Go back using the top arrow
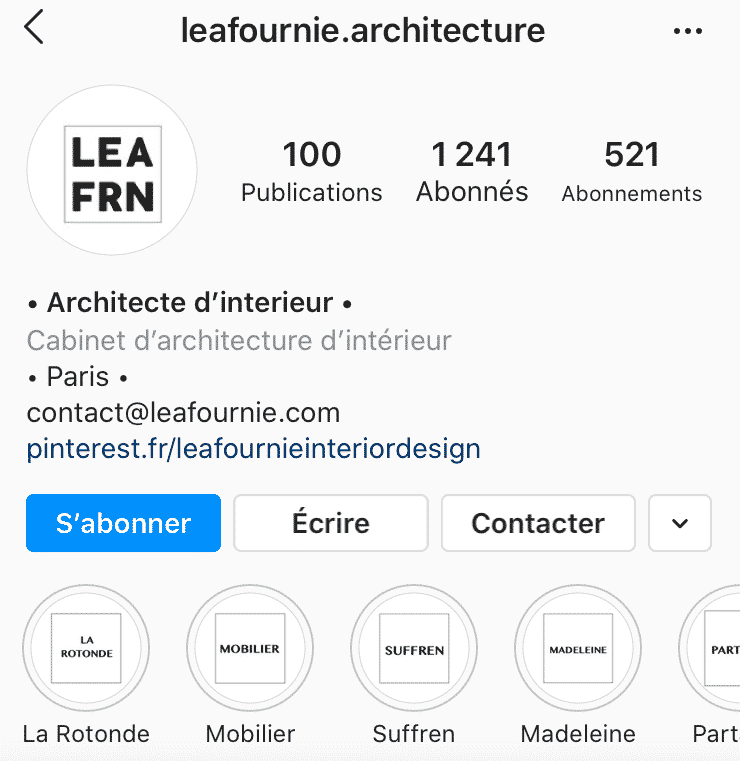The width and height of the screenshot is (740, 761). (x=34, y=28)
